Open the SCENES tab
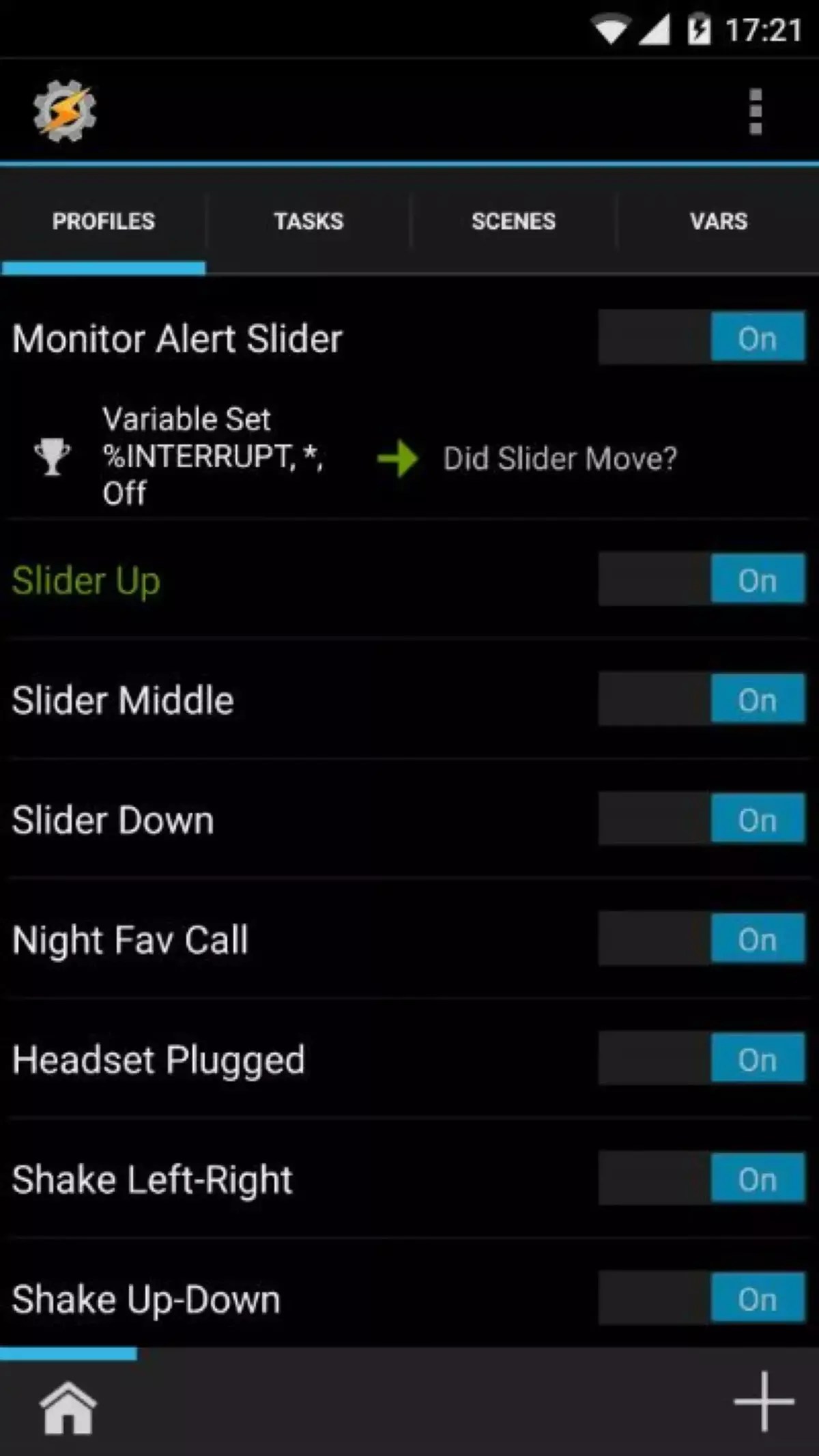Image resolution: width=819 pixels, height=1456 pixels. 513,221
